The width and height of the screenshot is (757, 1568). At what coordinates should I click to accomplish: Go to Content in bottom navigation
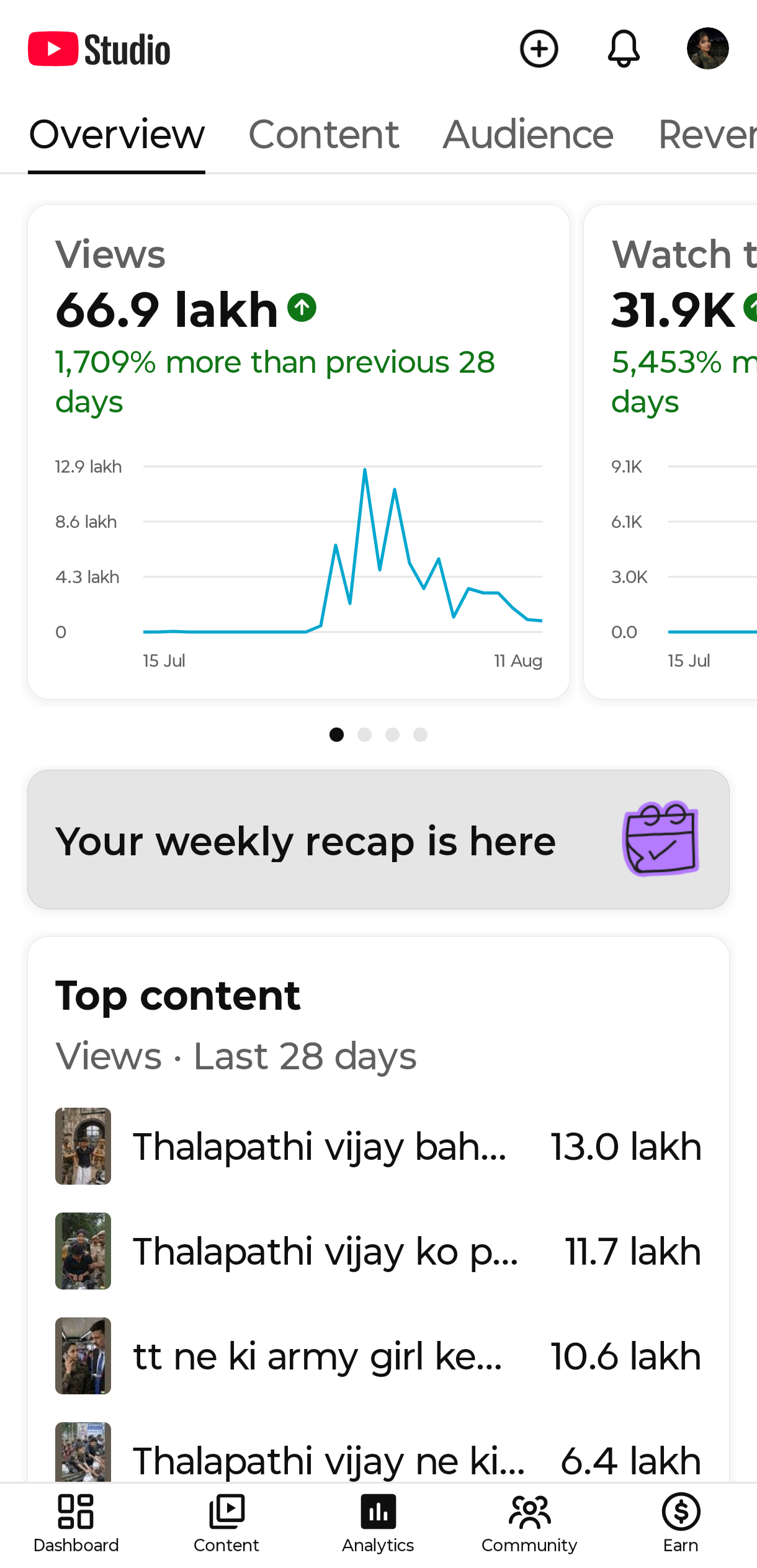[x=226, y=1525]
